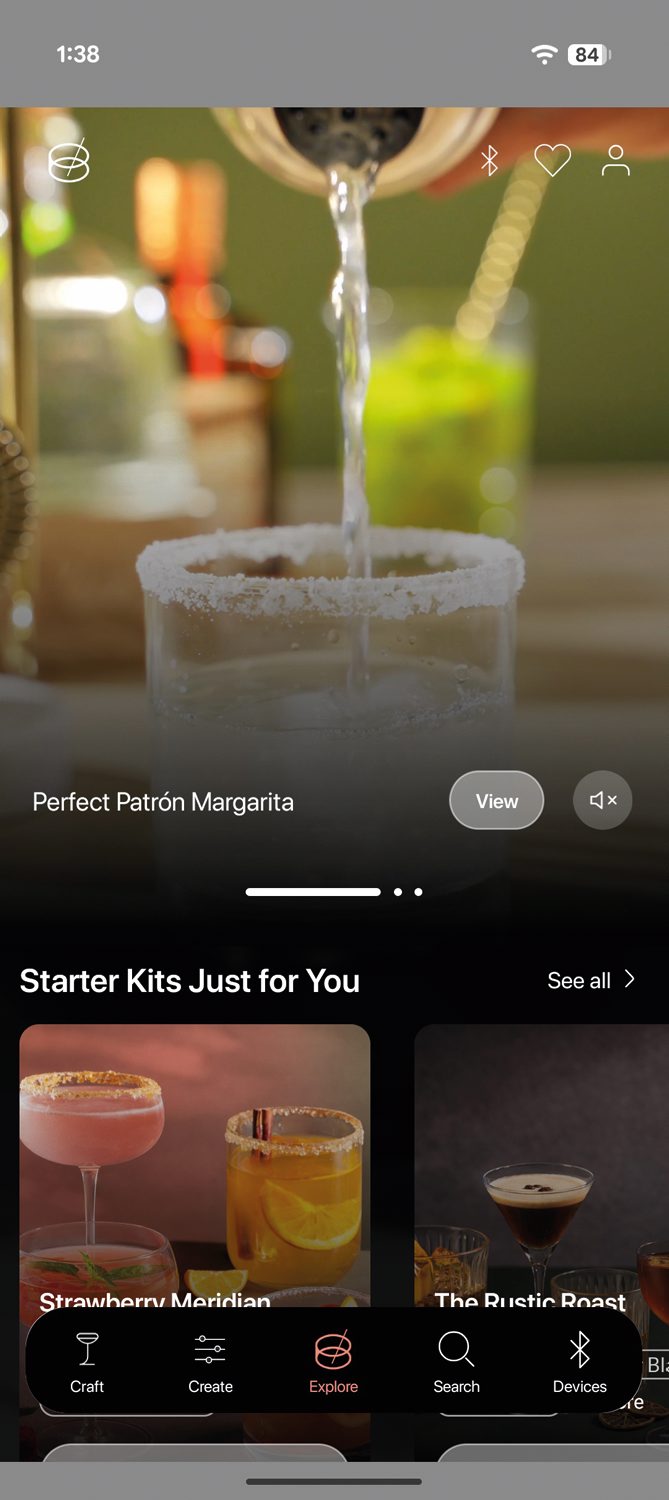
Task: Switch to the Create tab
Action: click(210, 1362)
